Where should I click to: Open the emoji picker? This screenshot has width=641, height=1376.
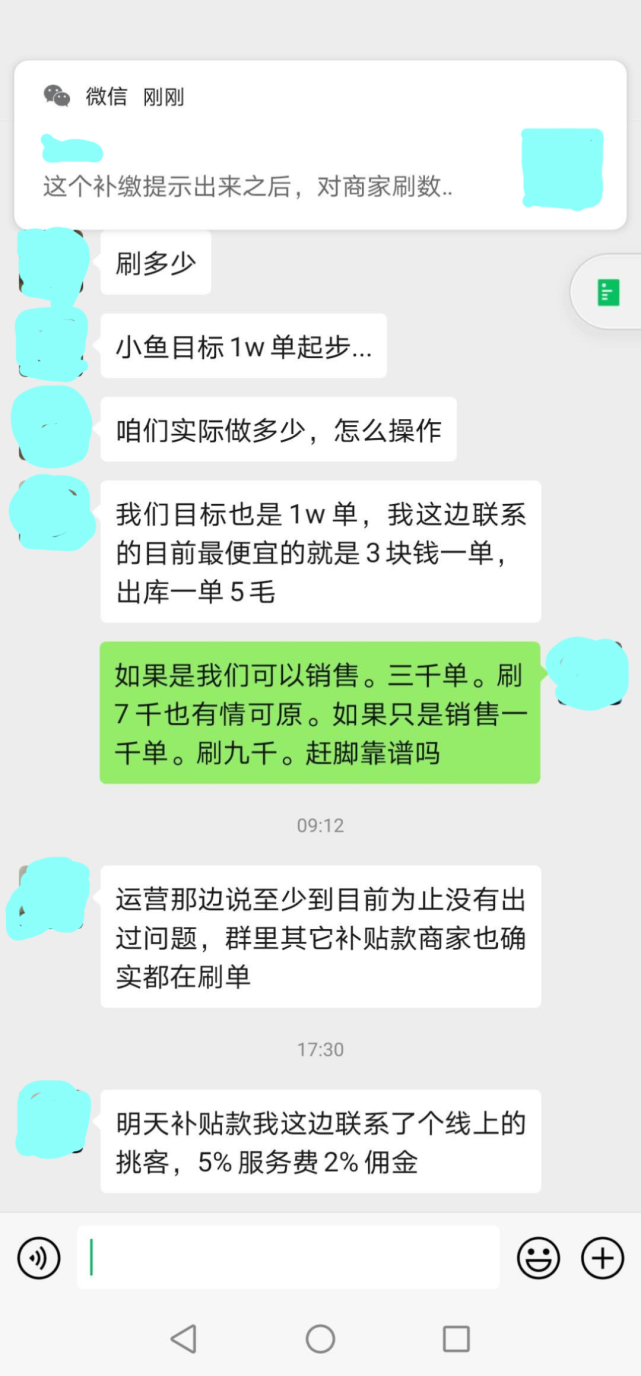(x=538, y=1257)
